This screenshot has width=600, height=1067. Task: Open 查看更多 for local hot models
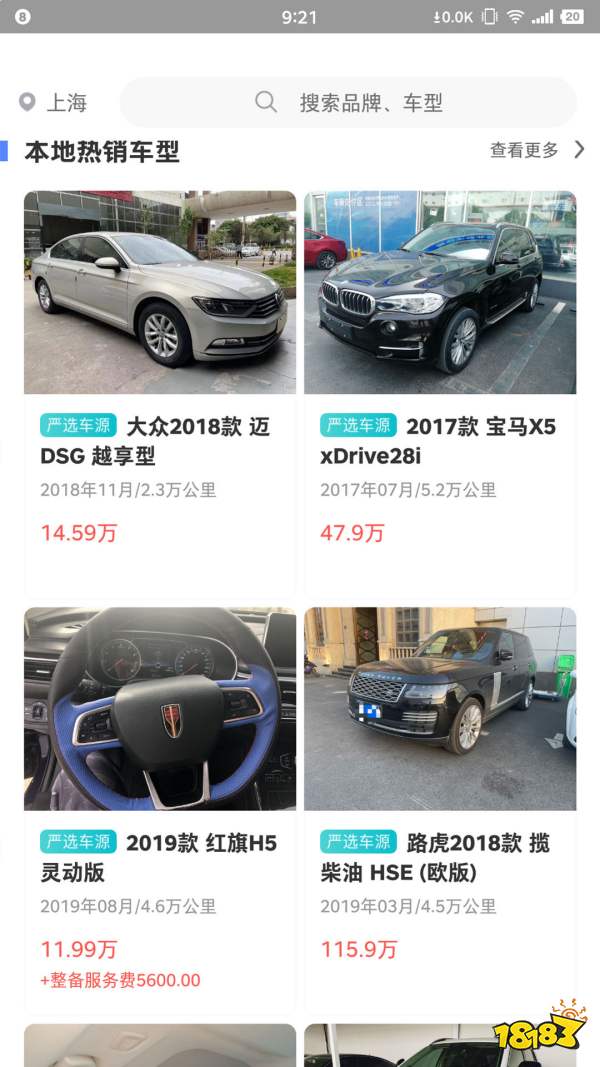(536, 150)
